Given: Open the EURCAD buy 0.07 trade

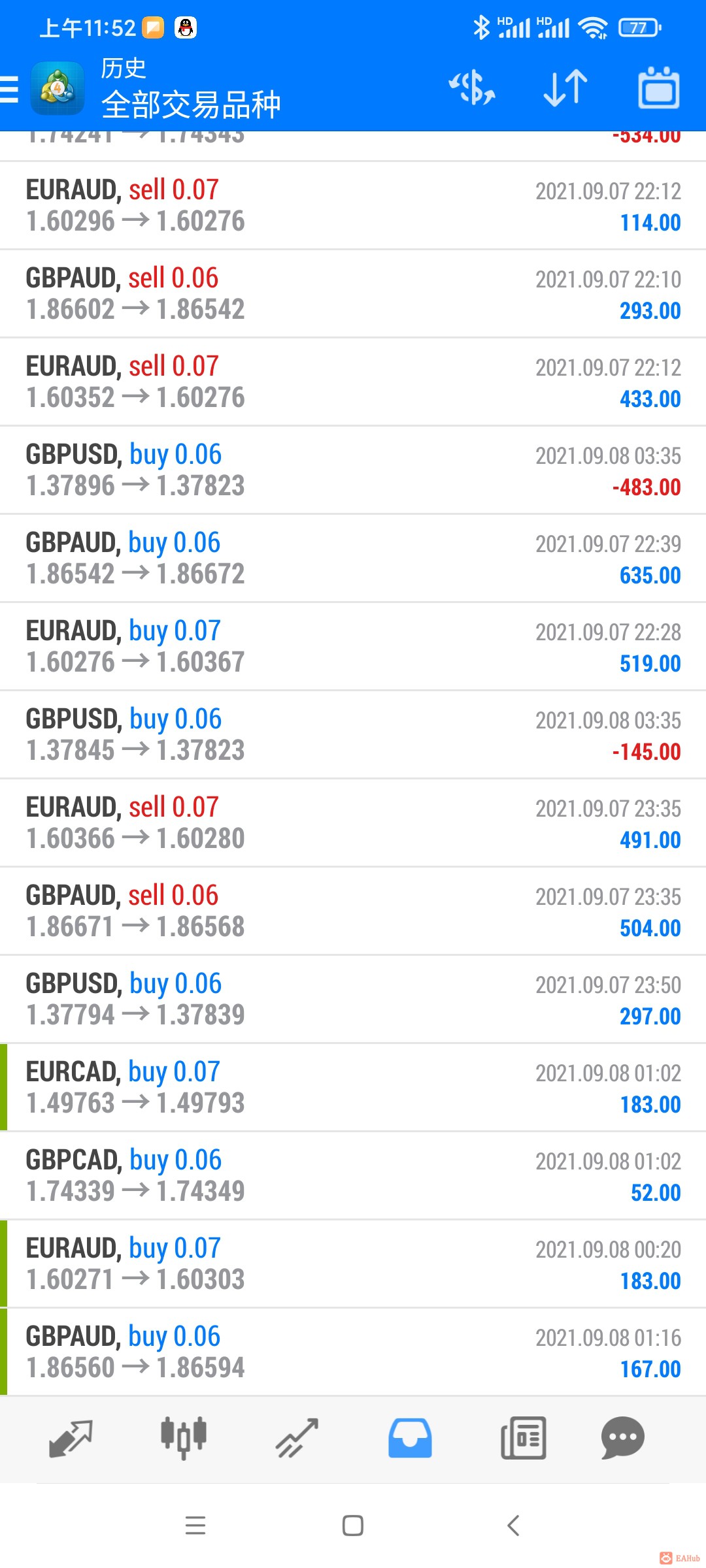Looking at the screenshot, I should pyautogui.click(x=353, y=1088).
